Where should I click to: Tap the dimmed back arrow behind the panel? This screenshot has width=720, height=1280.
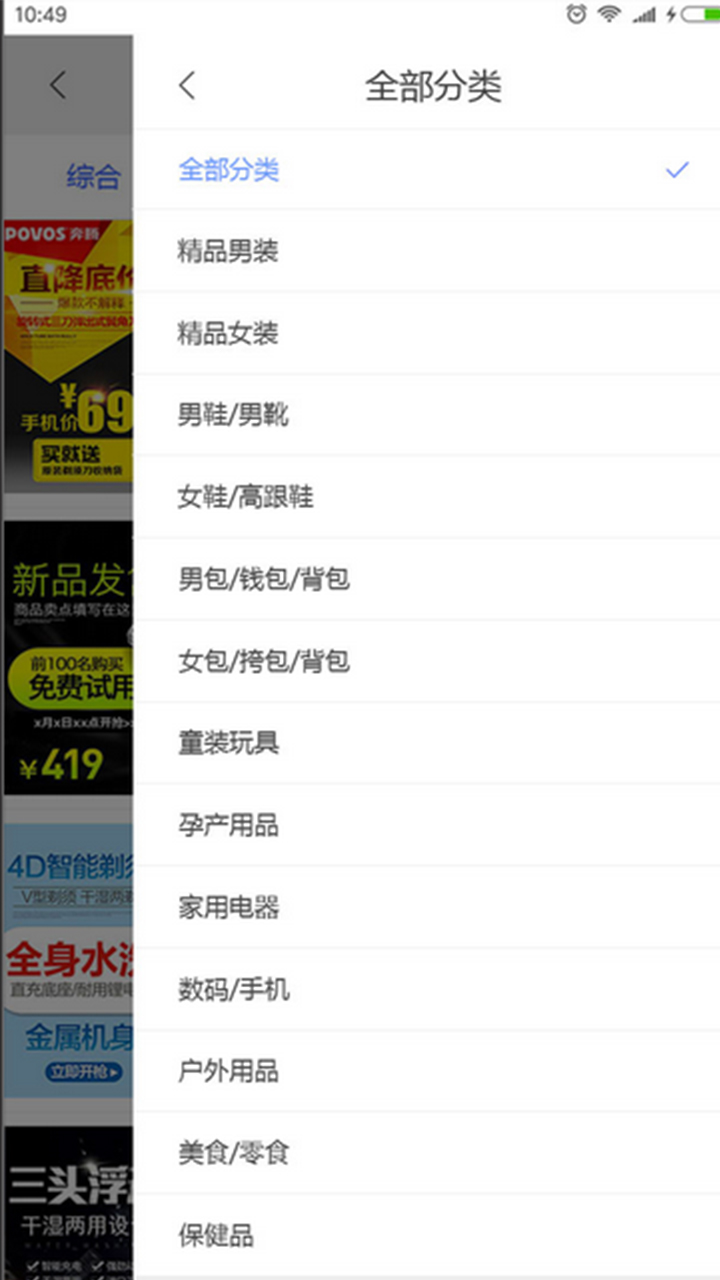[58, 86]
